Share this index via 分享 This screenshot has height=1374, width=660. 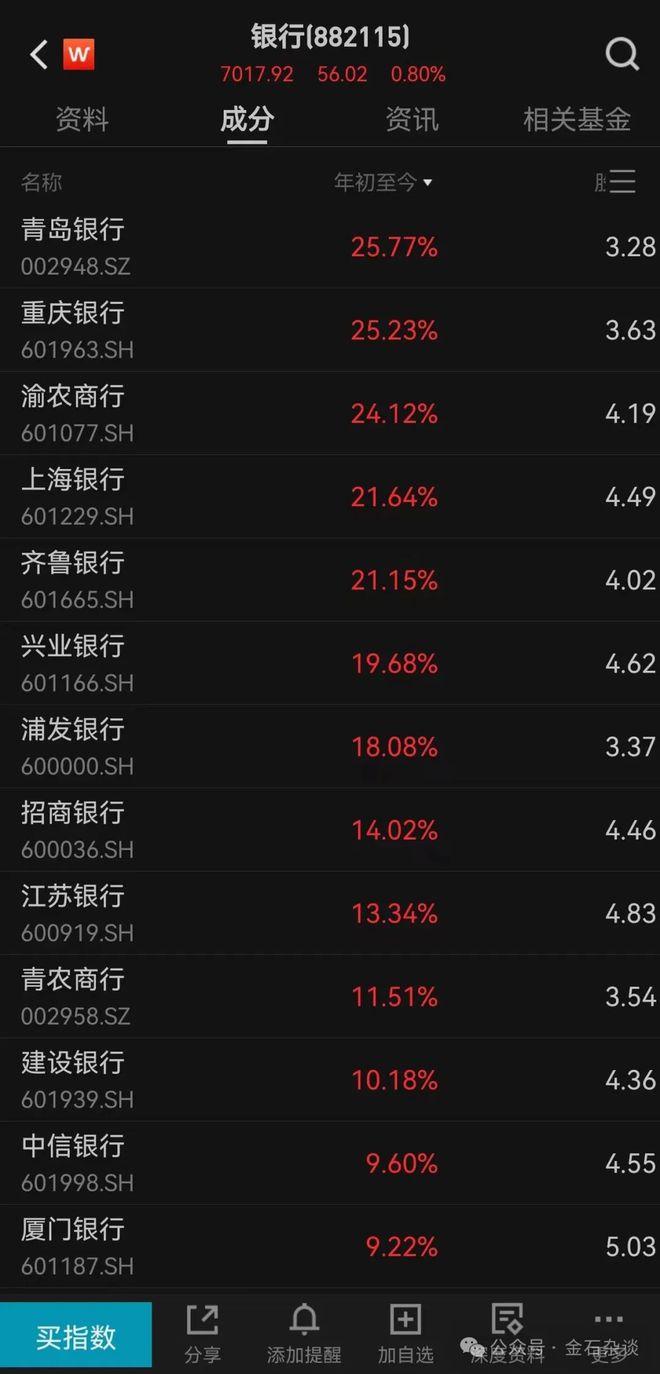click(203, 1335)
